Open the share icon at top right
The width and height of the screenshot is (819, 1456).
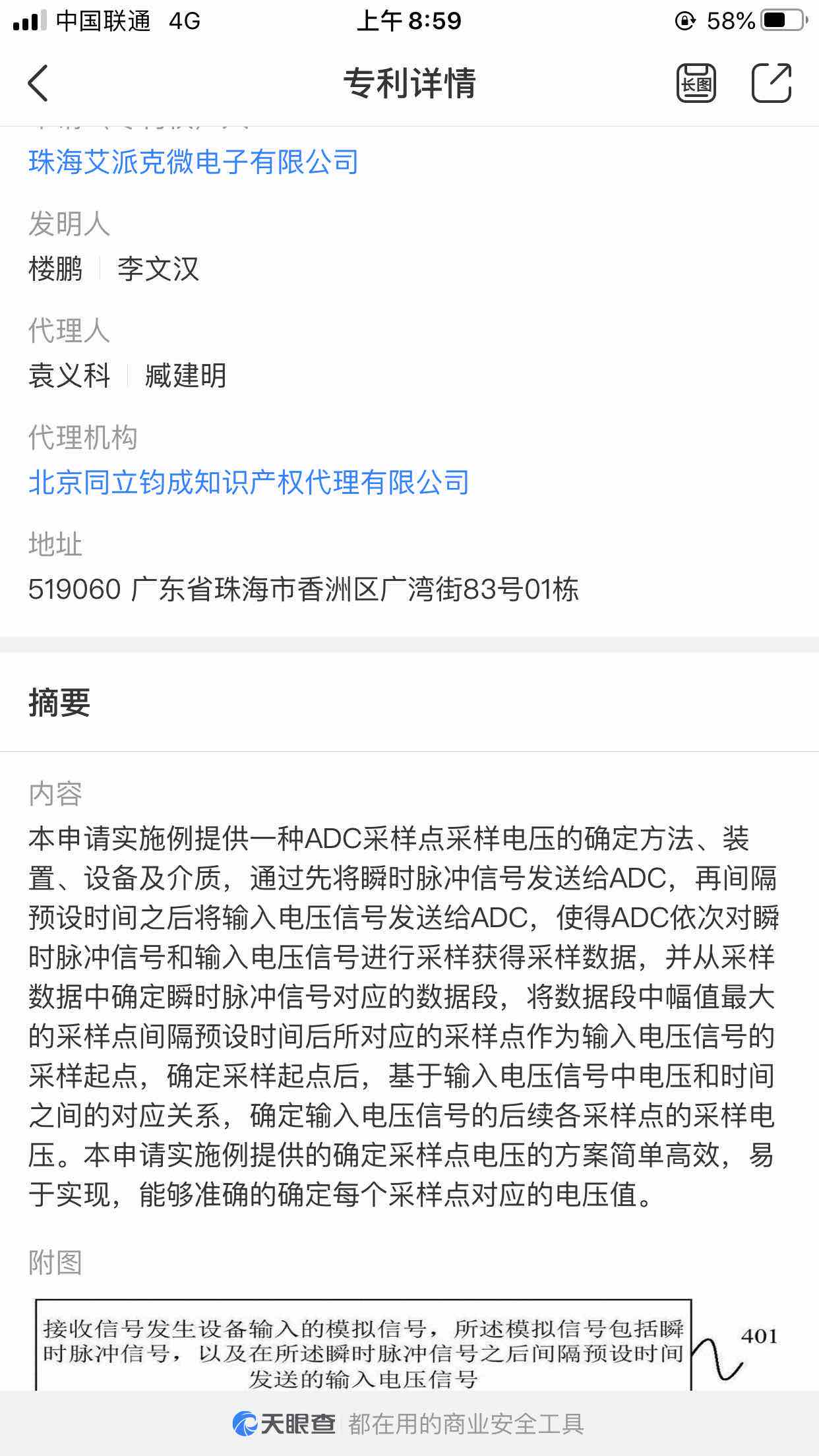(772, 82)
